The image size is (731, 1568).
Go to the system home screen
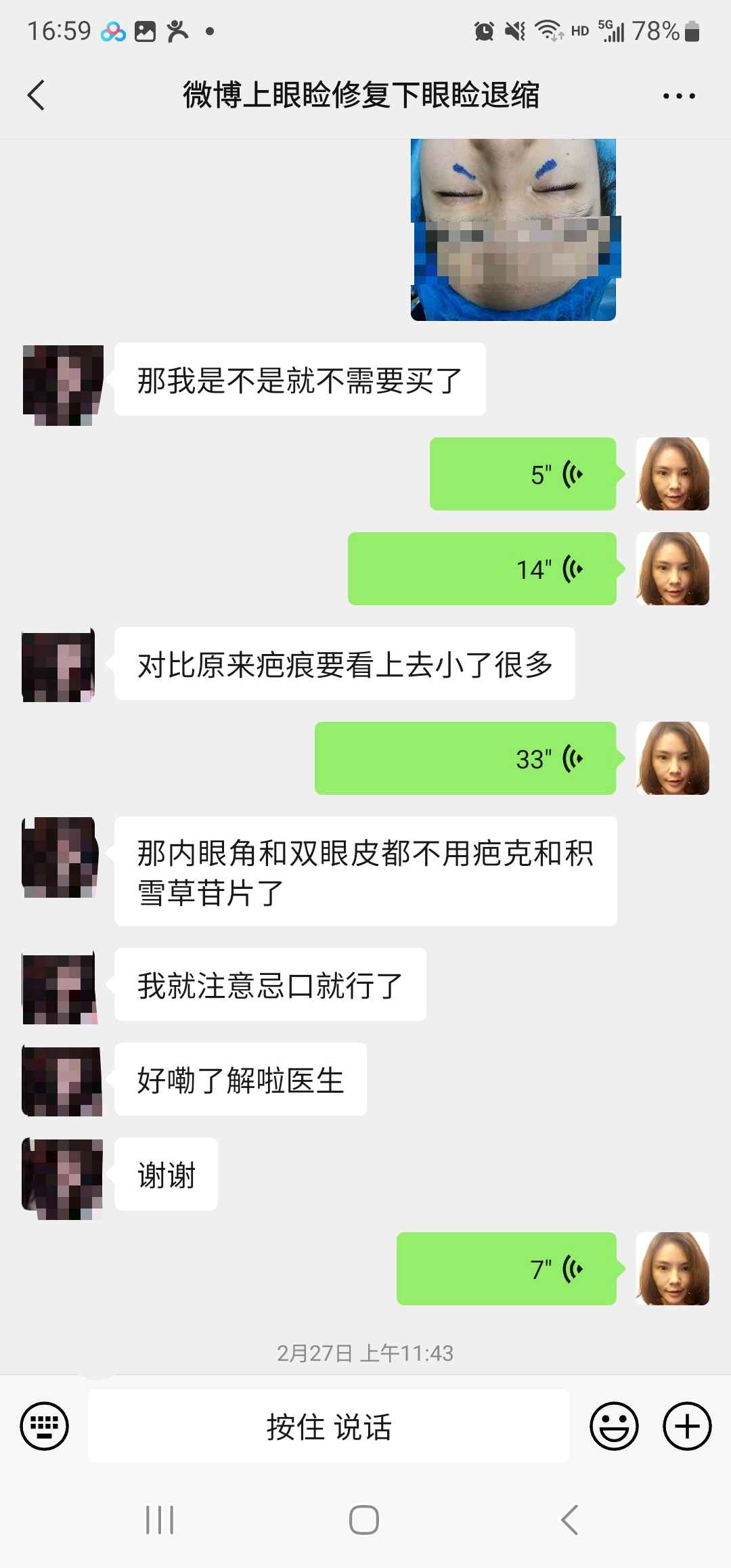coord(364,1520)
